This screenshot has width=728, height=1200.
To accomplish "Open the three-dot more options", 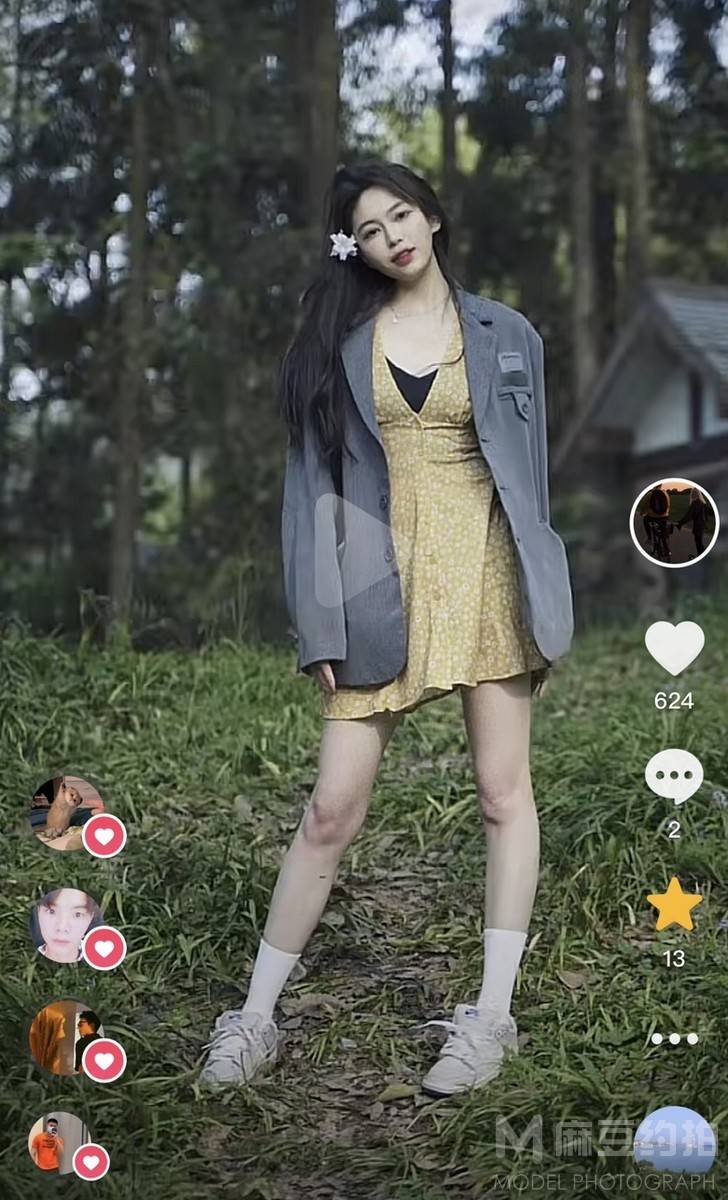I will pos(674,1039).
